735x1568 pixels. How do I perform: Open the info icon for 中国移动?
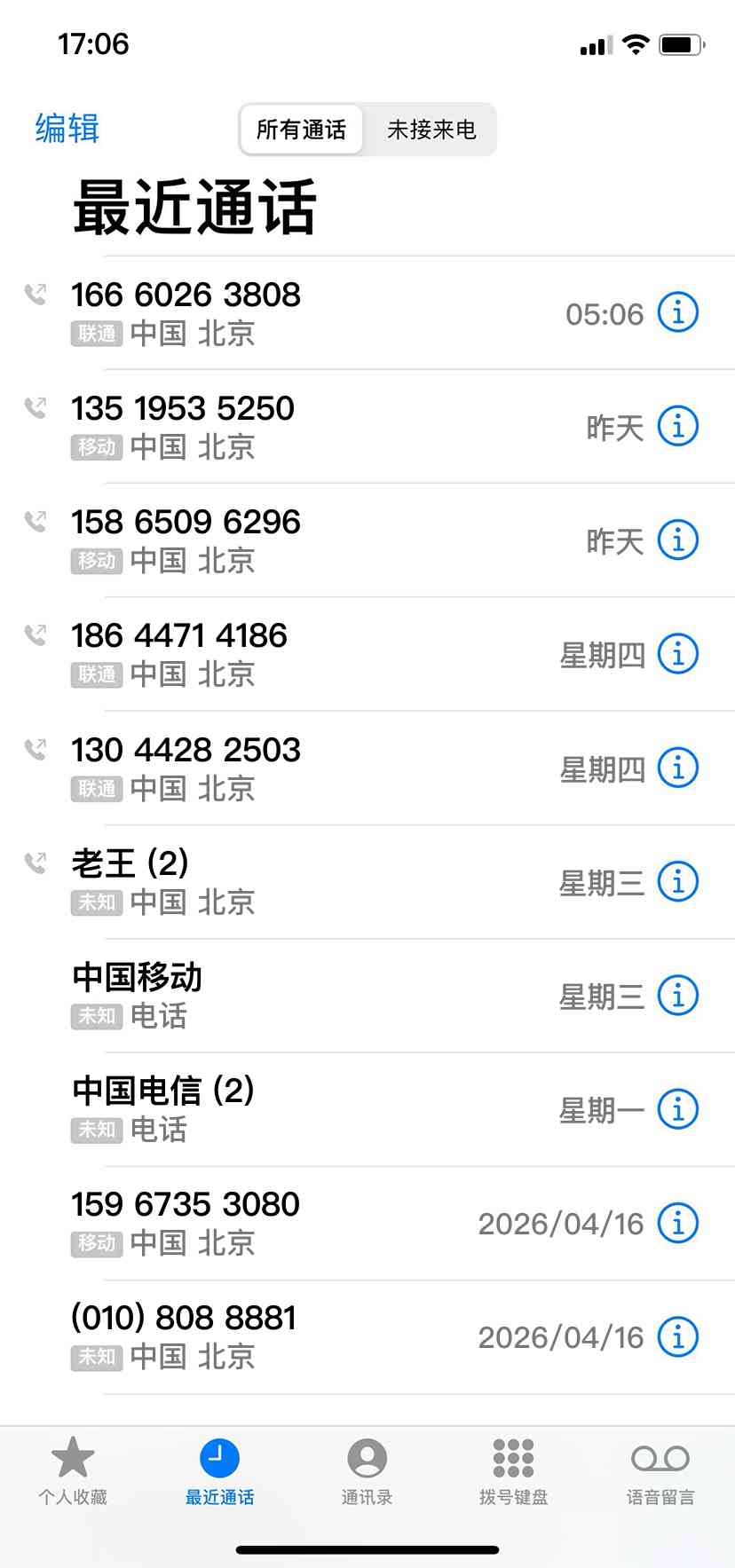pos(678,996)
